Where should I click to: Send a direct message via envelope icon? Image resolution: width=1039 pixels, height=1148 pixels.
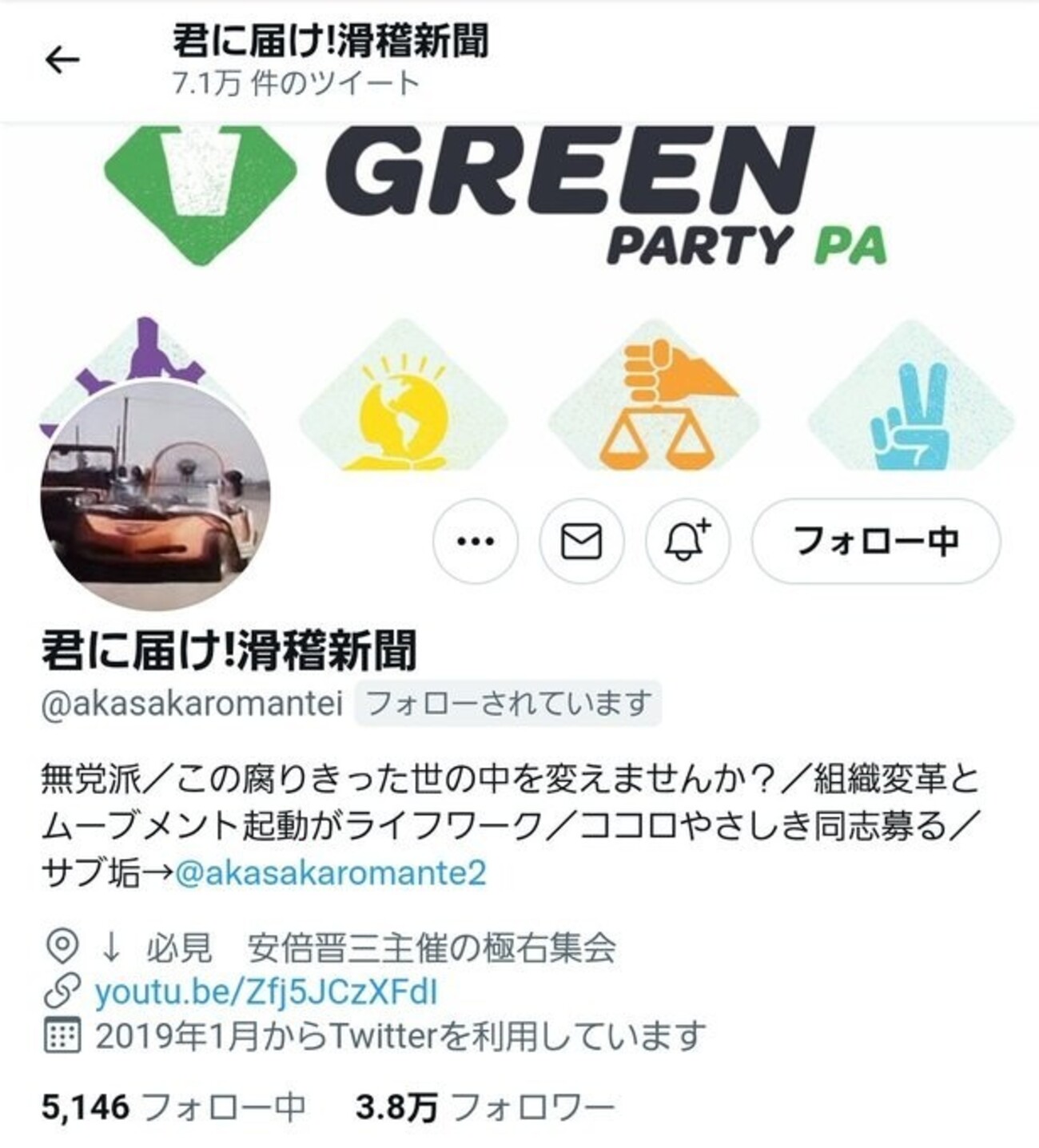coord(581,541)
